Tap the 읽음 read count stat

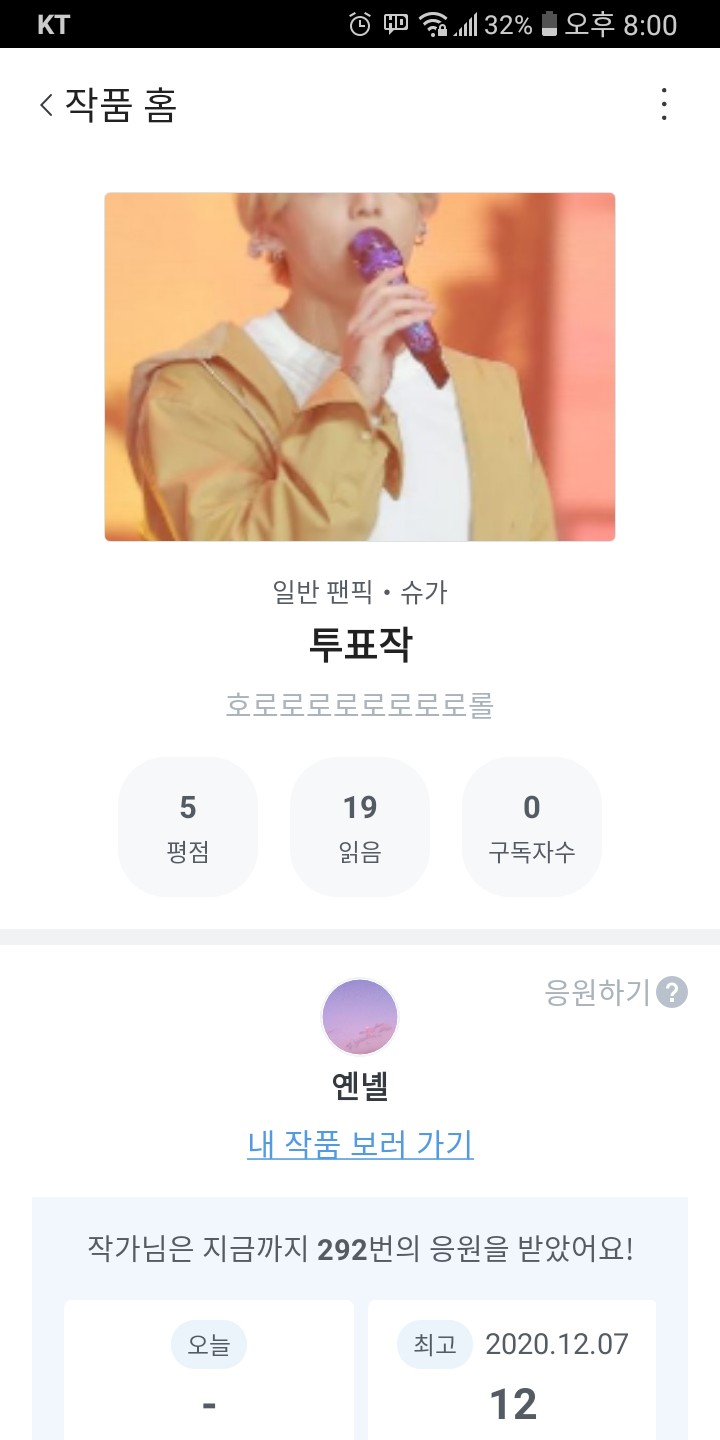[360, 827]
